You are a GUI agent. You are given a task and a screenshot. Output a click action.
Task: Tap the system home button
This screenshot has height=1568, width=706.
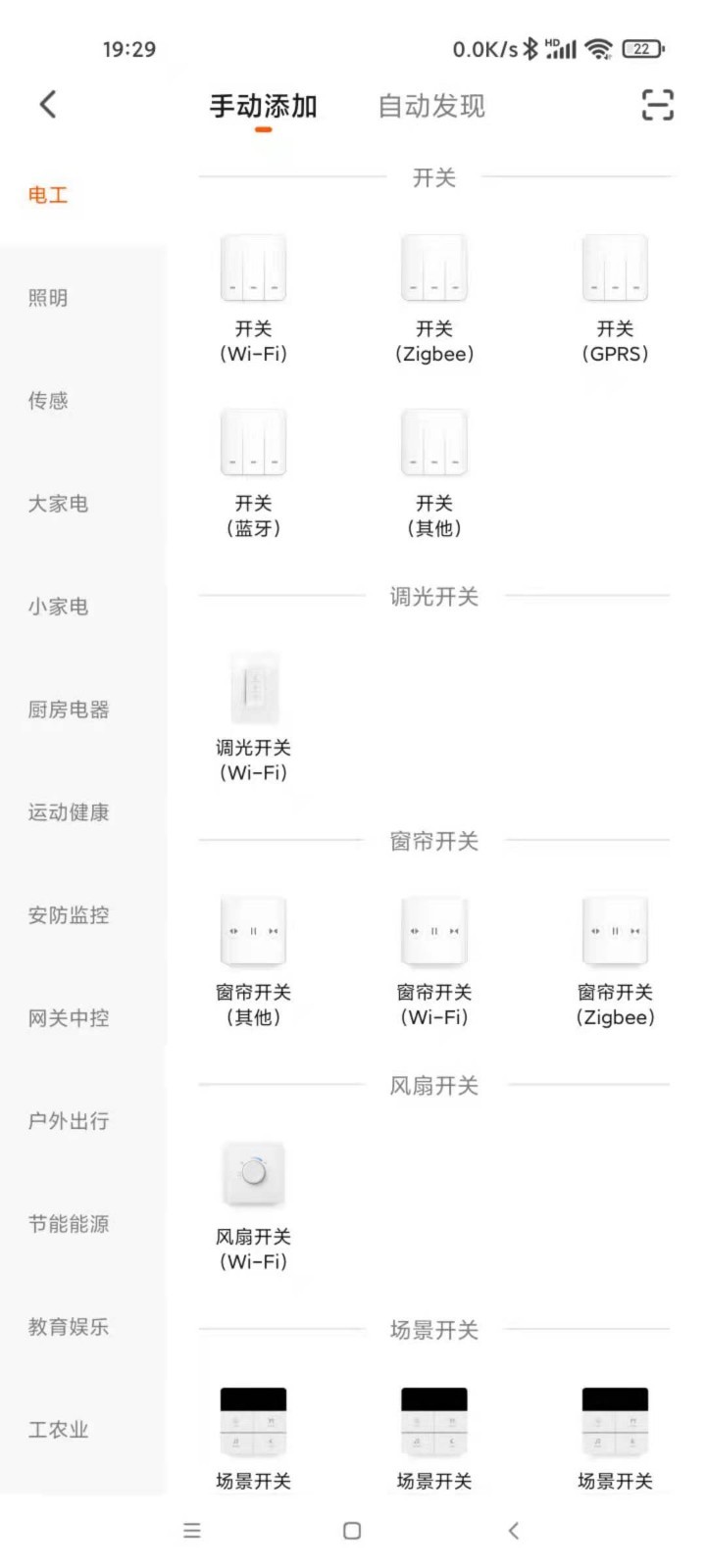tap(352, 1531)
